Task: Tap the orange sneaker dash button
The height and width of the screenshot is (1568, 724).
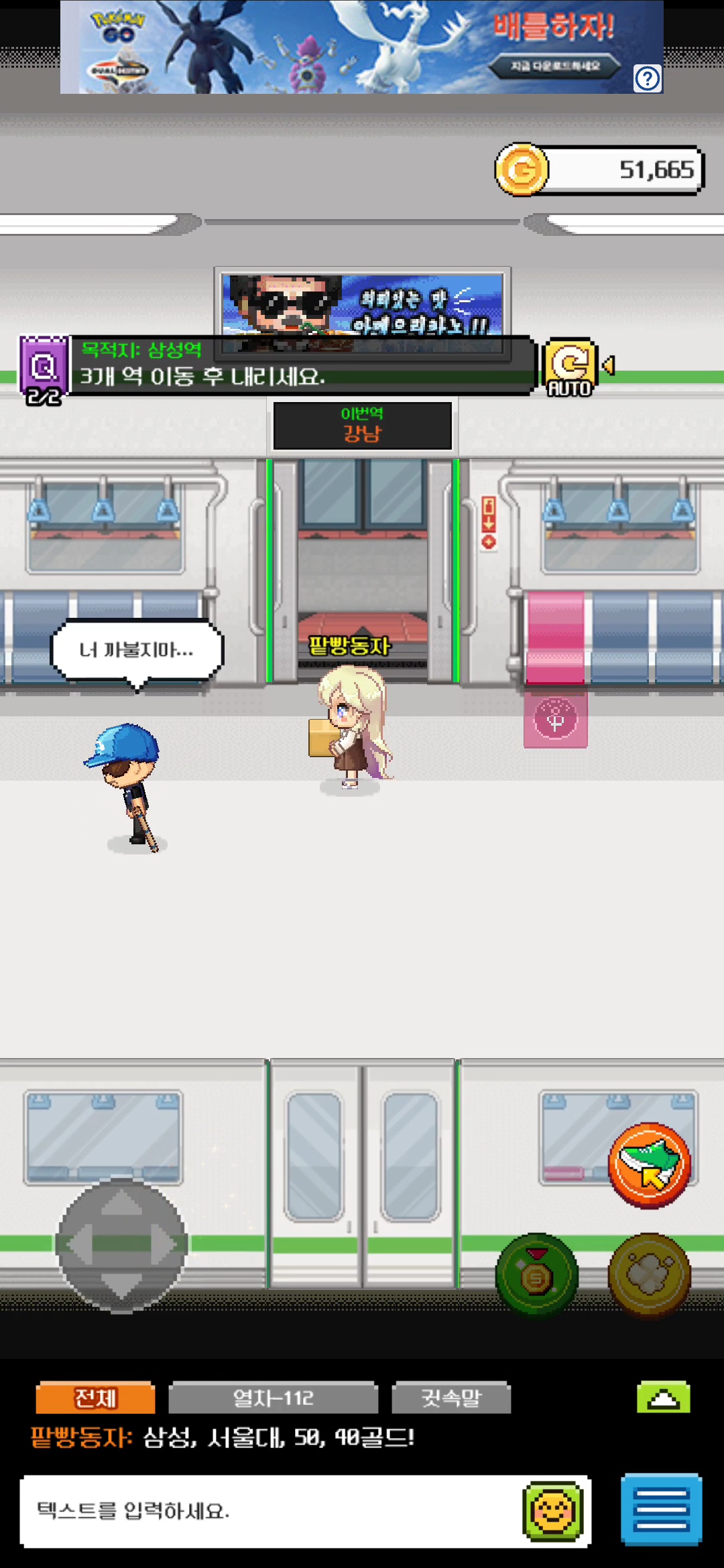Action: pyautogui.click(x=649, y=1165)
